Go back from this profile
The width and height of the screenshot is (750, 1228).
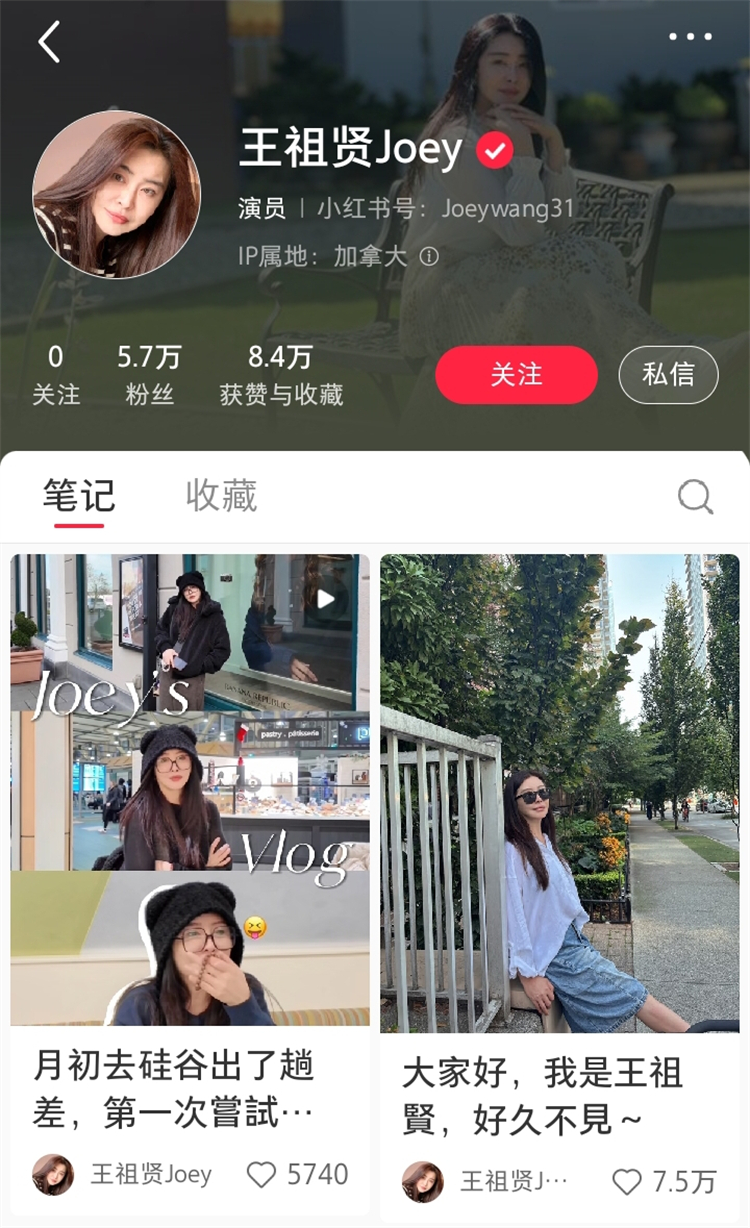pyautogui.click(x=49, y=42)
